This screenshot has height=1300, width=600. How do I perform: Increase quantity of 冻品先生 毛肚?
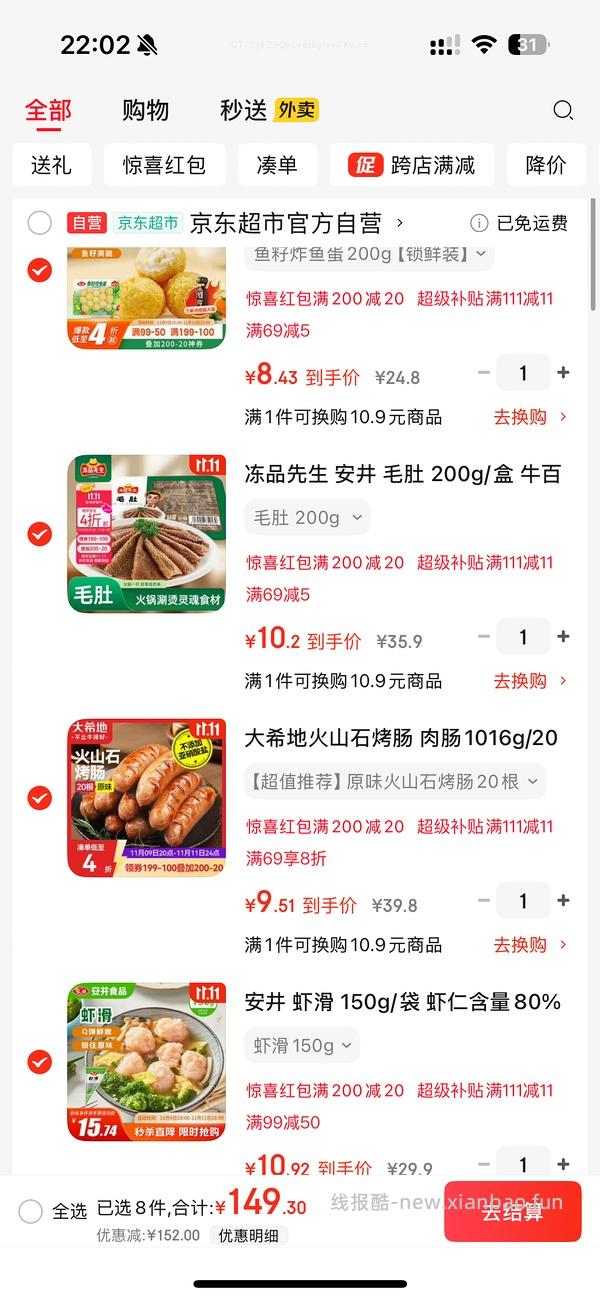564,637
